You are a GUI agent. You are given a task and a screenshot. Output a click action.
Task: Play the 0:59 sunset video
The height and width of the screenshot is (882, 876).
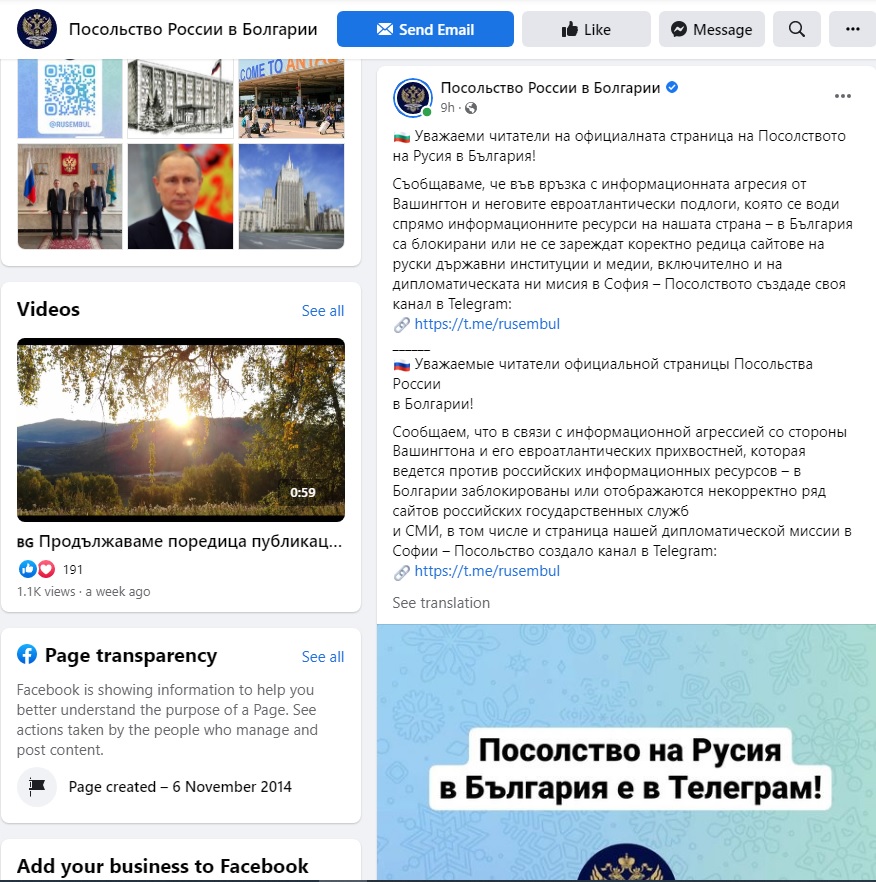coord(181,430)
